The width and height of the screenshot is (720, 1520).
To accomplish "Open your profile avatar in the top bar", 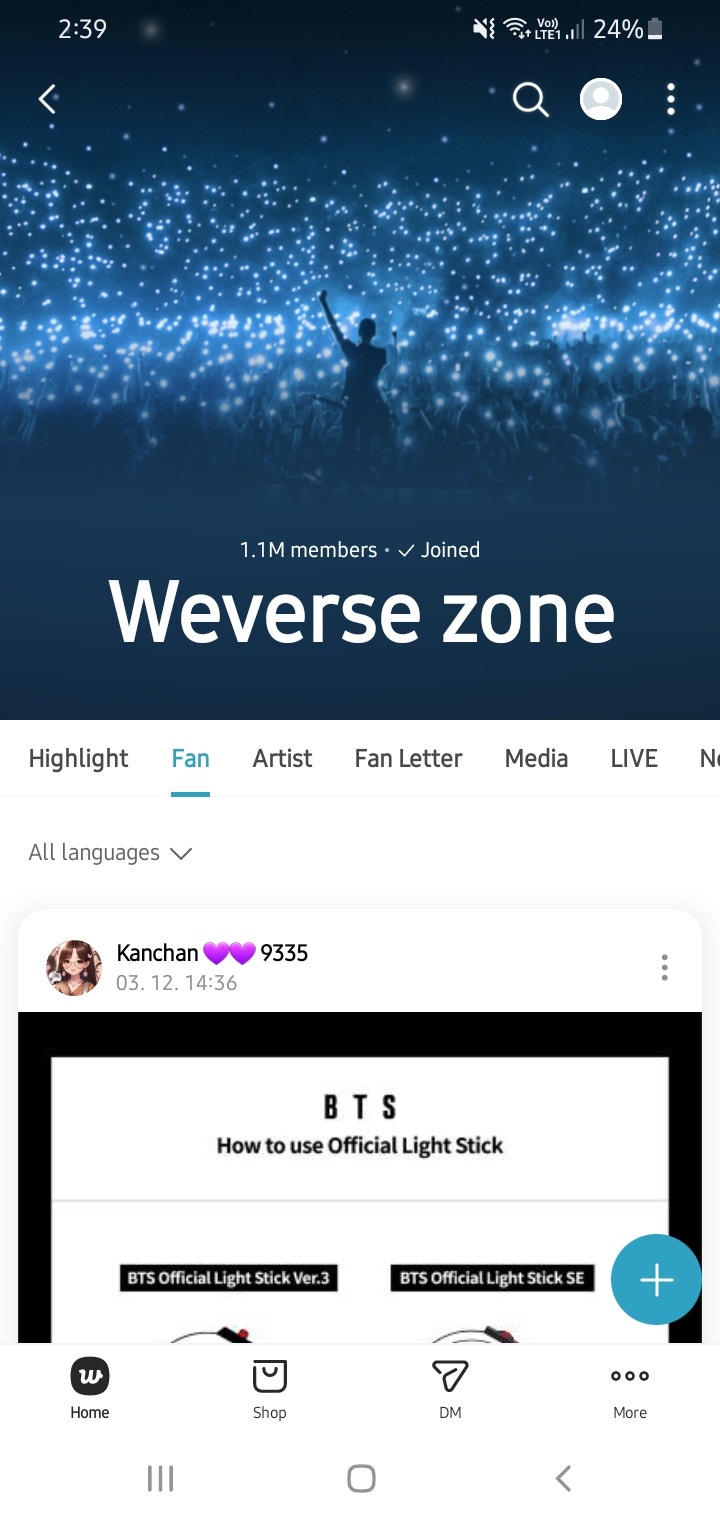I will (x=601, y=99).
